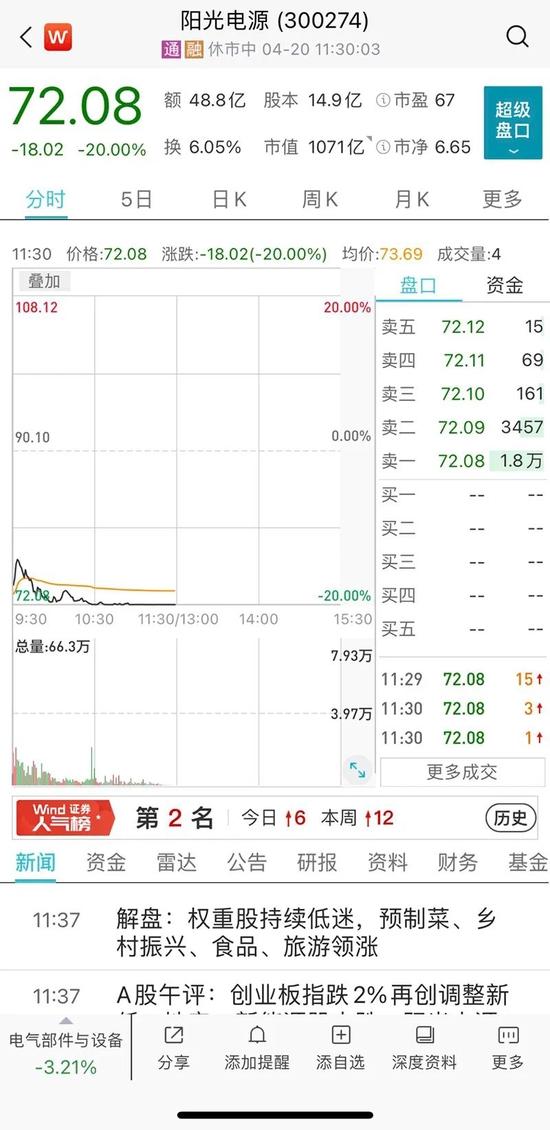Expand the 超级盘口 panel
This screenshot has width=550, height=1130.
tap(513, 123)
